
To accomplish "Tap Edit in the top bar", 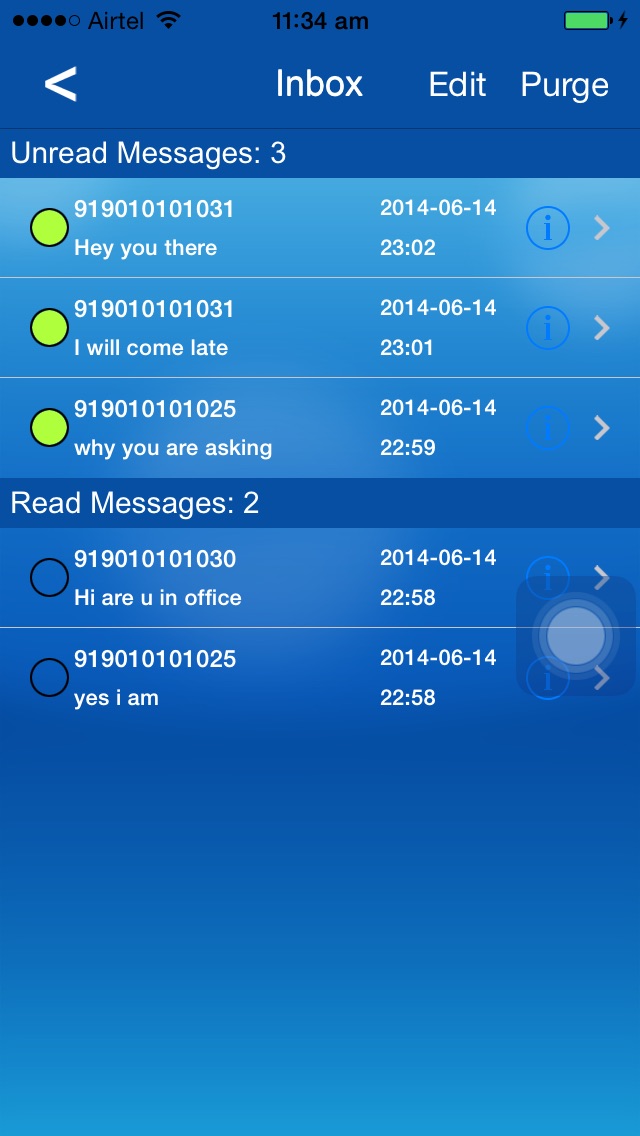I will [457, 85].
